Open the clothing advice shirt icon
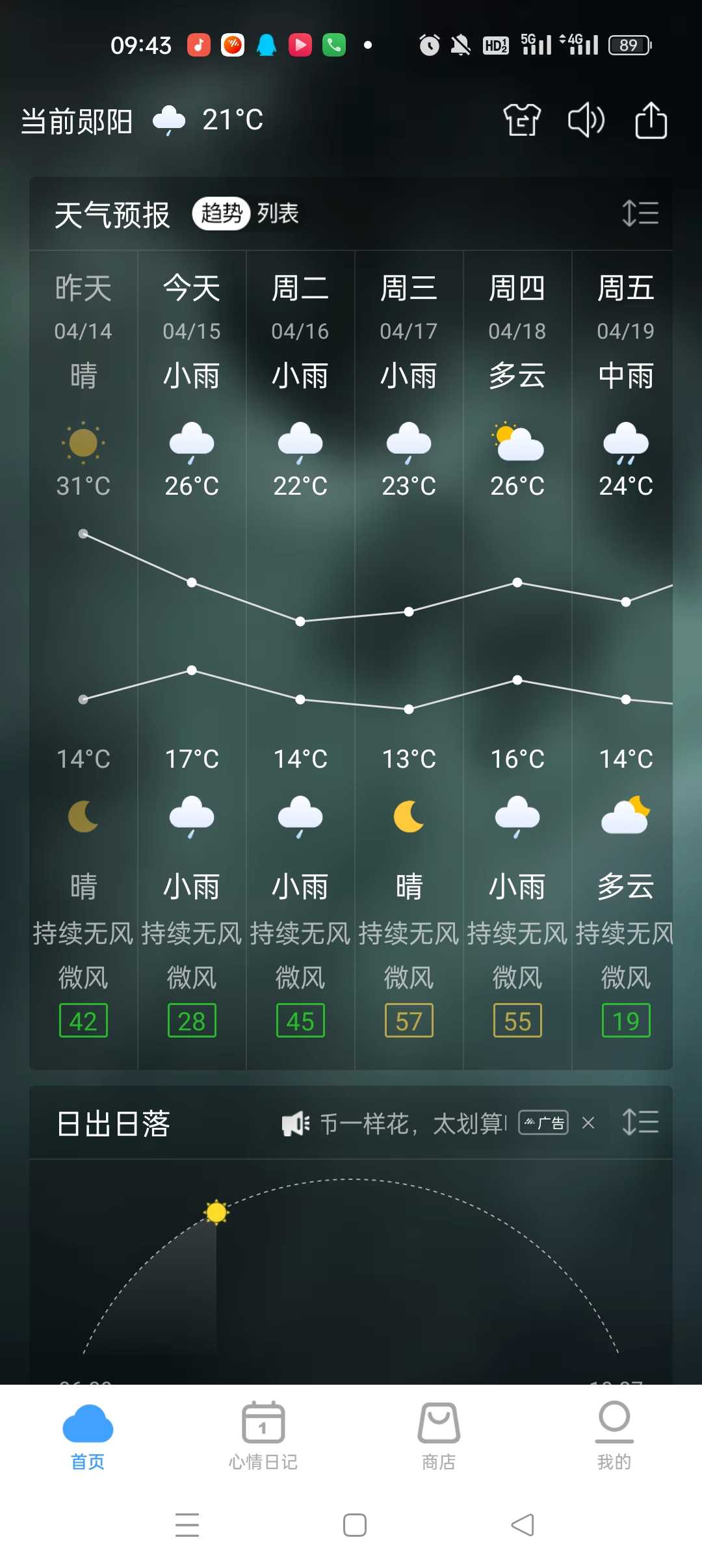Viewport: 702px width, 1568px height. [x=522, y=120]
